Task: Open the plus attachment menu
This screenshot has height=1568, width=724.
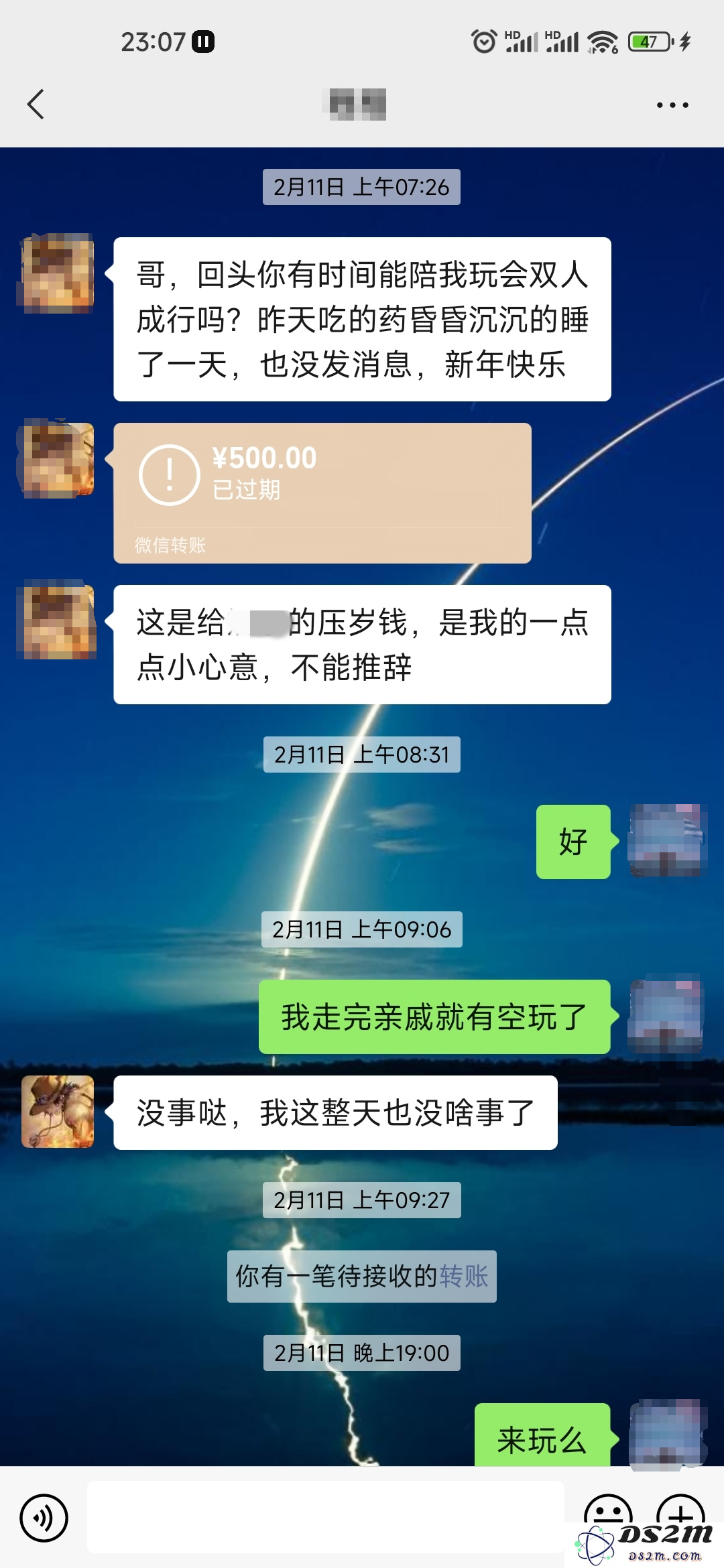Action: [x=680, y=1516]
